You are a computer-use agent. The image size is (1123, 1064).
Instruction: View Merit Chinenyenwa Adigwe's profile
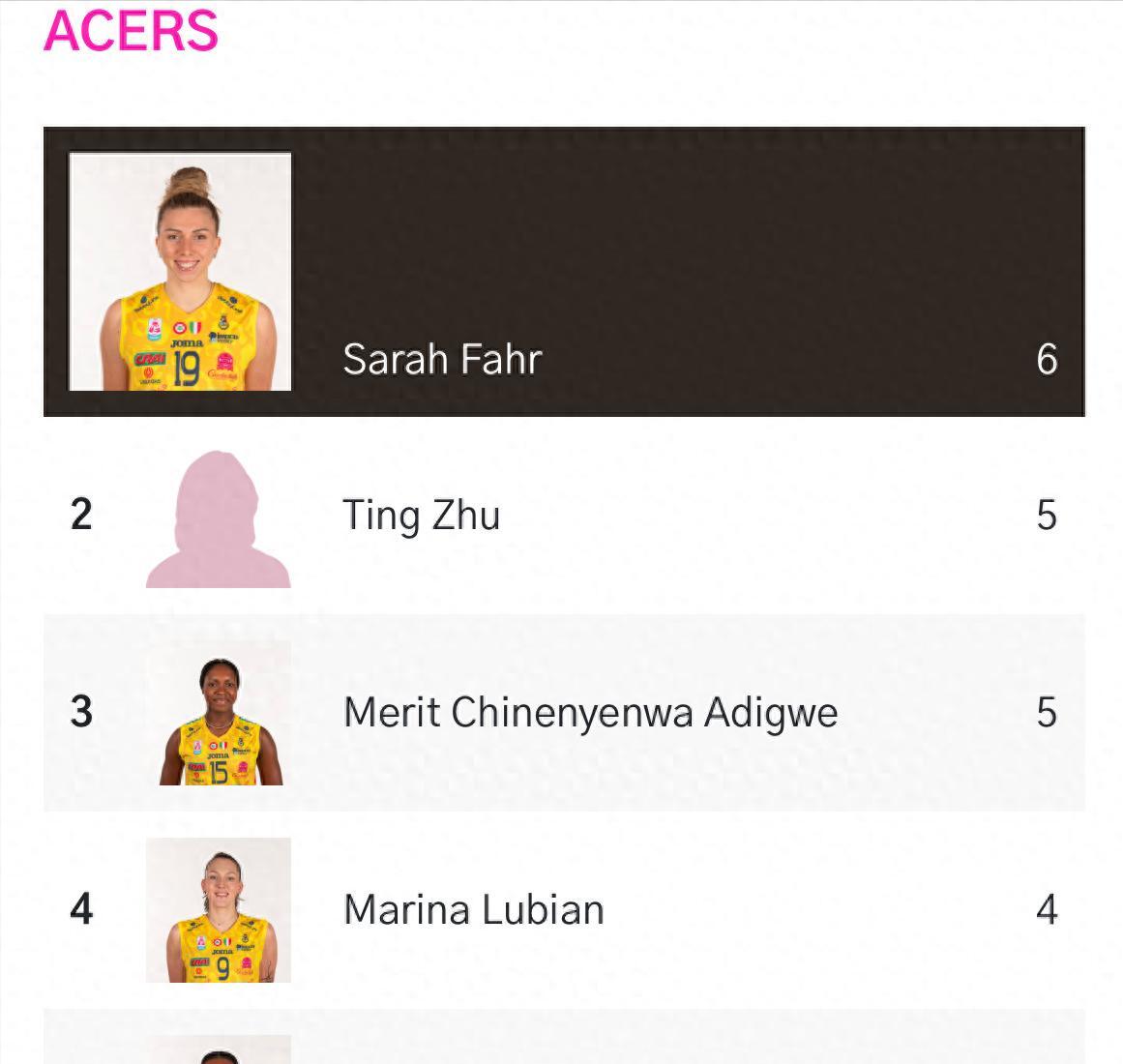coord(590,713)
